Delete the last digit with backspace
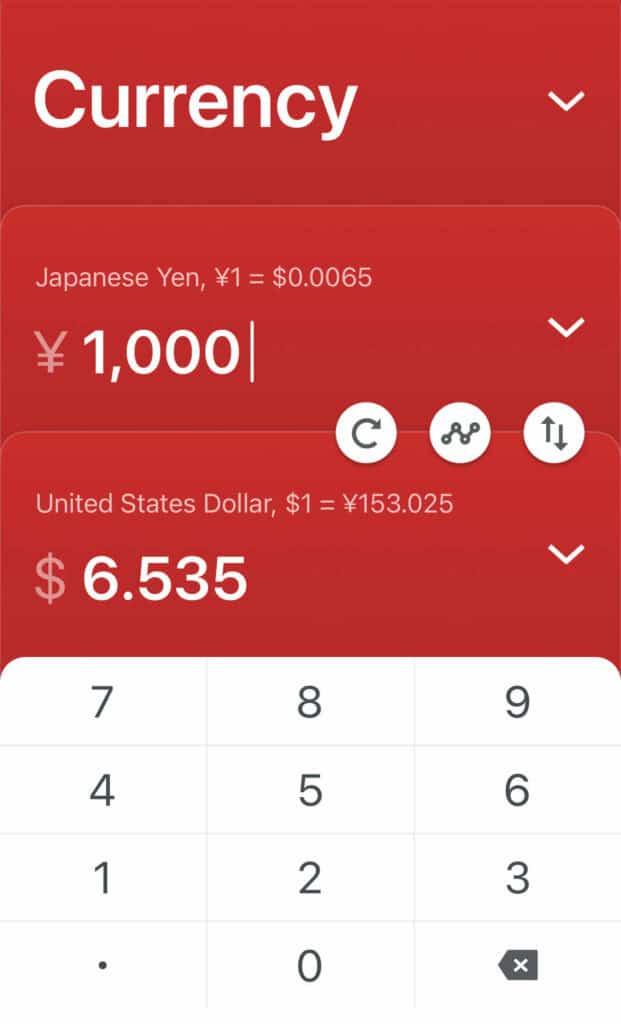This screenshot has width=621, height=1024. pos(517,965)
